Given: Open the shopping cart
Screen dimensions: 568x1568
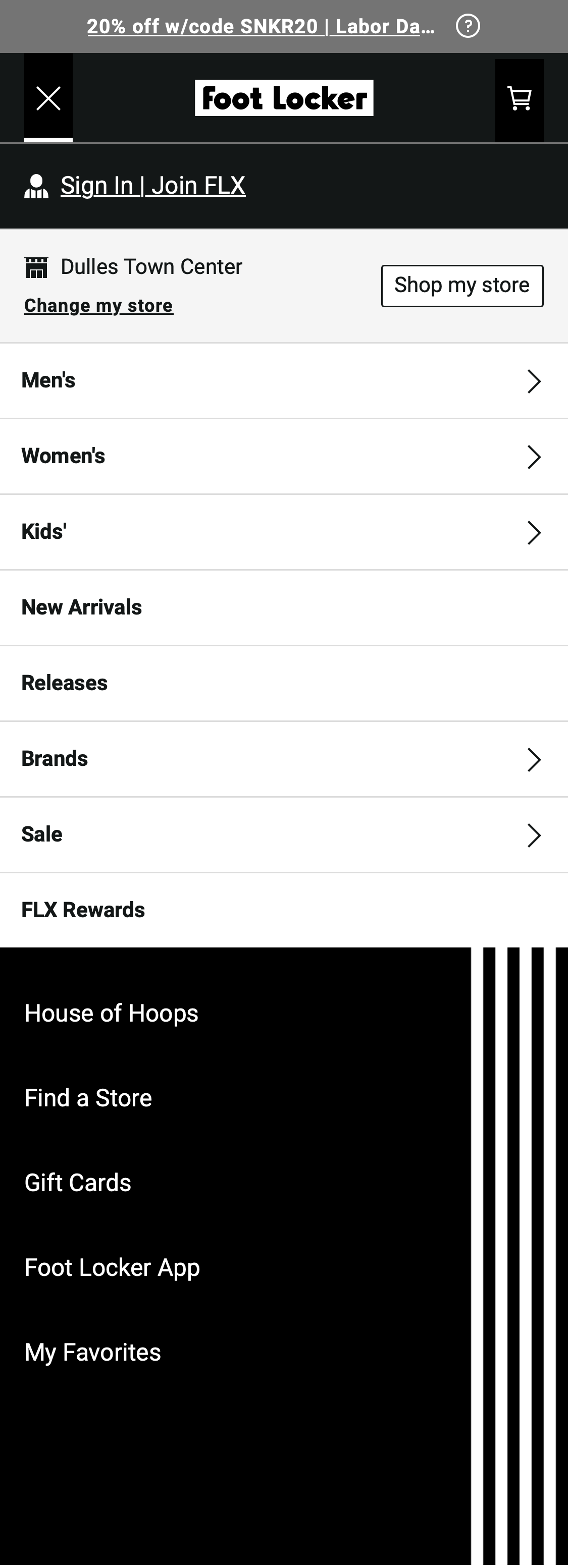Looking at the screenshot, I should [519, 98].
